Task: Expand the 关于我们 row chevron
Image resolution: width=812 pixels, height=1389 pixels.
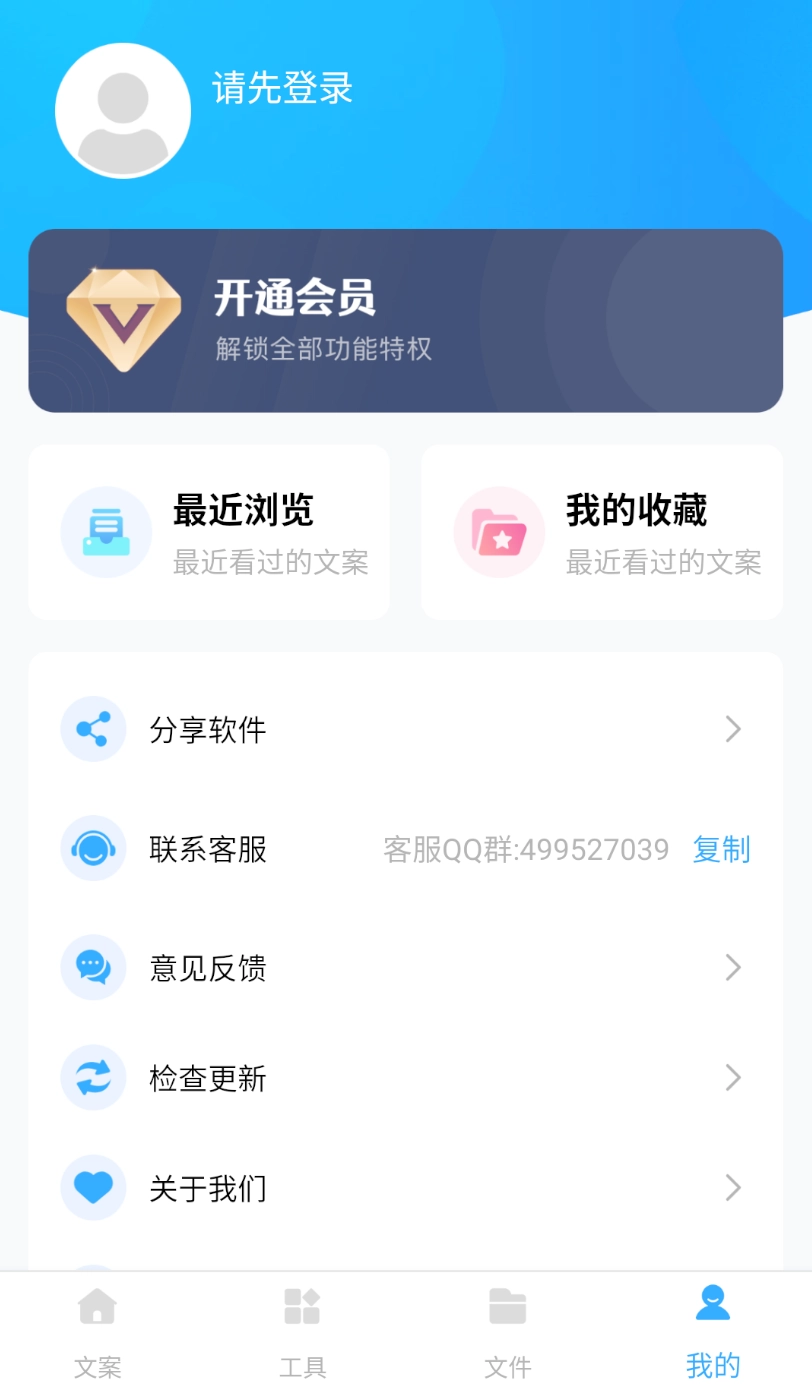Action: [733, 1187]
